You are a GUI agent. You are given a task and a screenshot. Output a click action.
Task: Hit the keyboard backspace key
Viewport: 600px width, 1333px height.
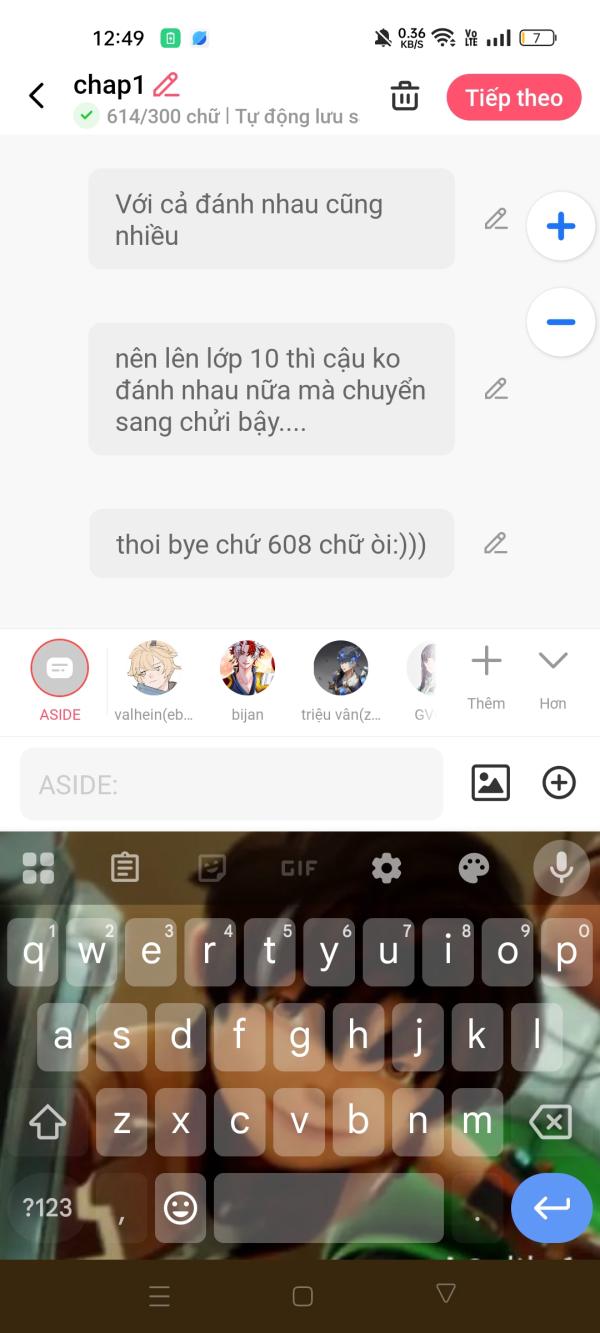(551, 1122)
